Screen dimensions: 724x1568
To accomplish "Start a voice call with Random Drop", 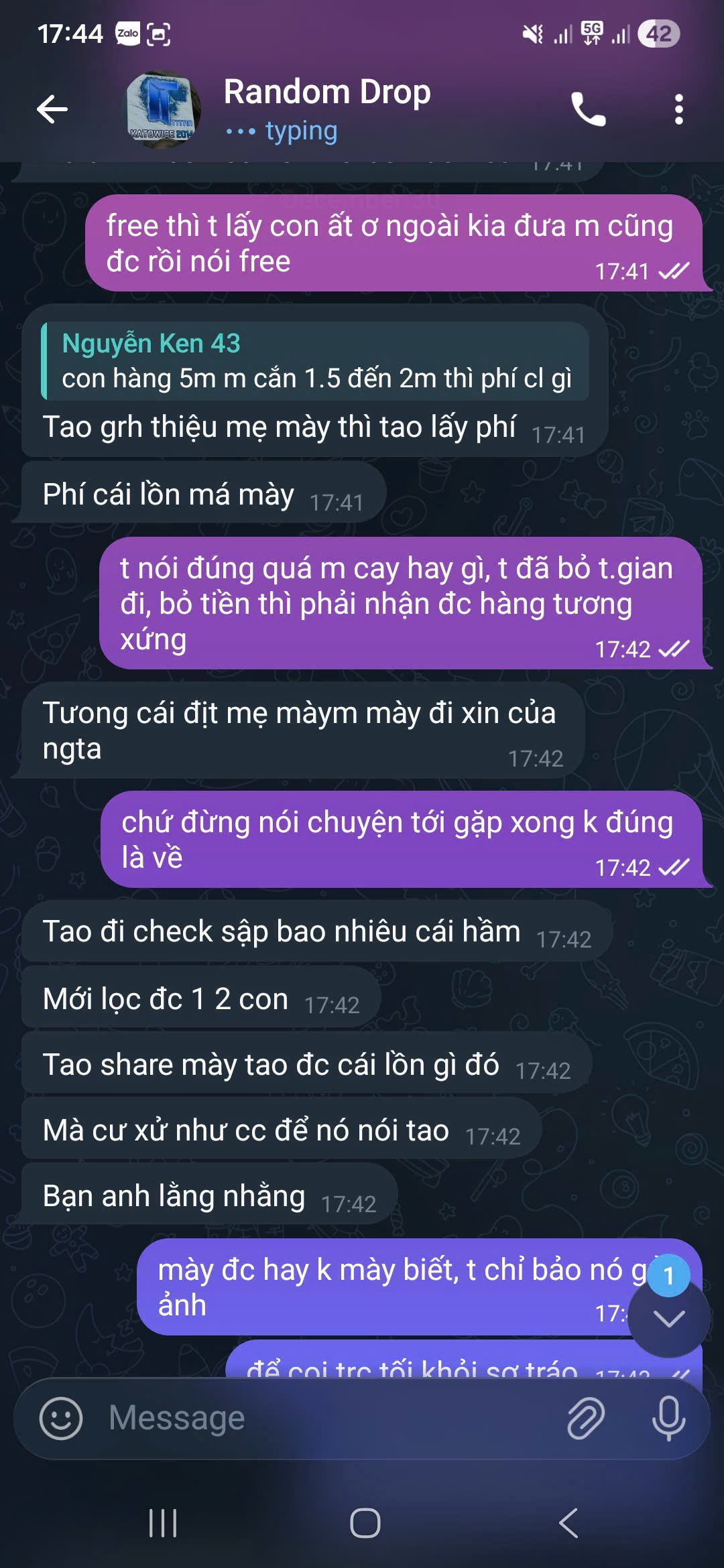I will pos(588,109).
